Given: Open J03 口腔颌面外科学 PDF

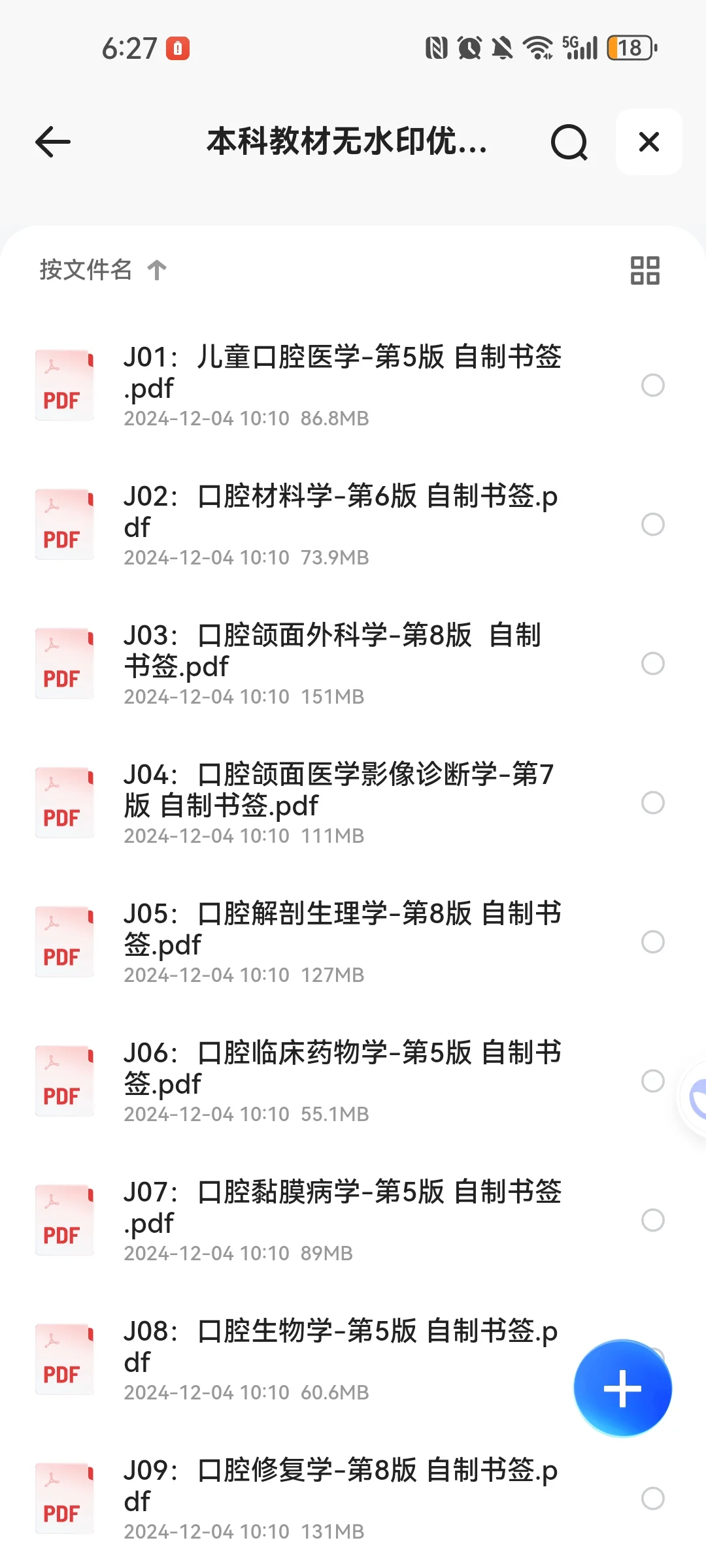Looking at the screenshot, I should pos(327,664).
